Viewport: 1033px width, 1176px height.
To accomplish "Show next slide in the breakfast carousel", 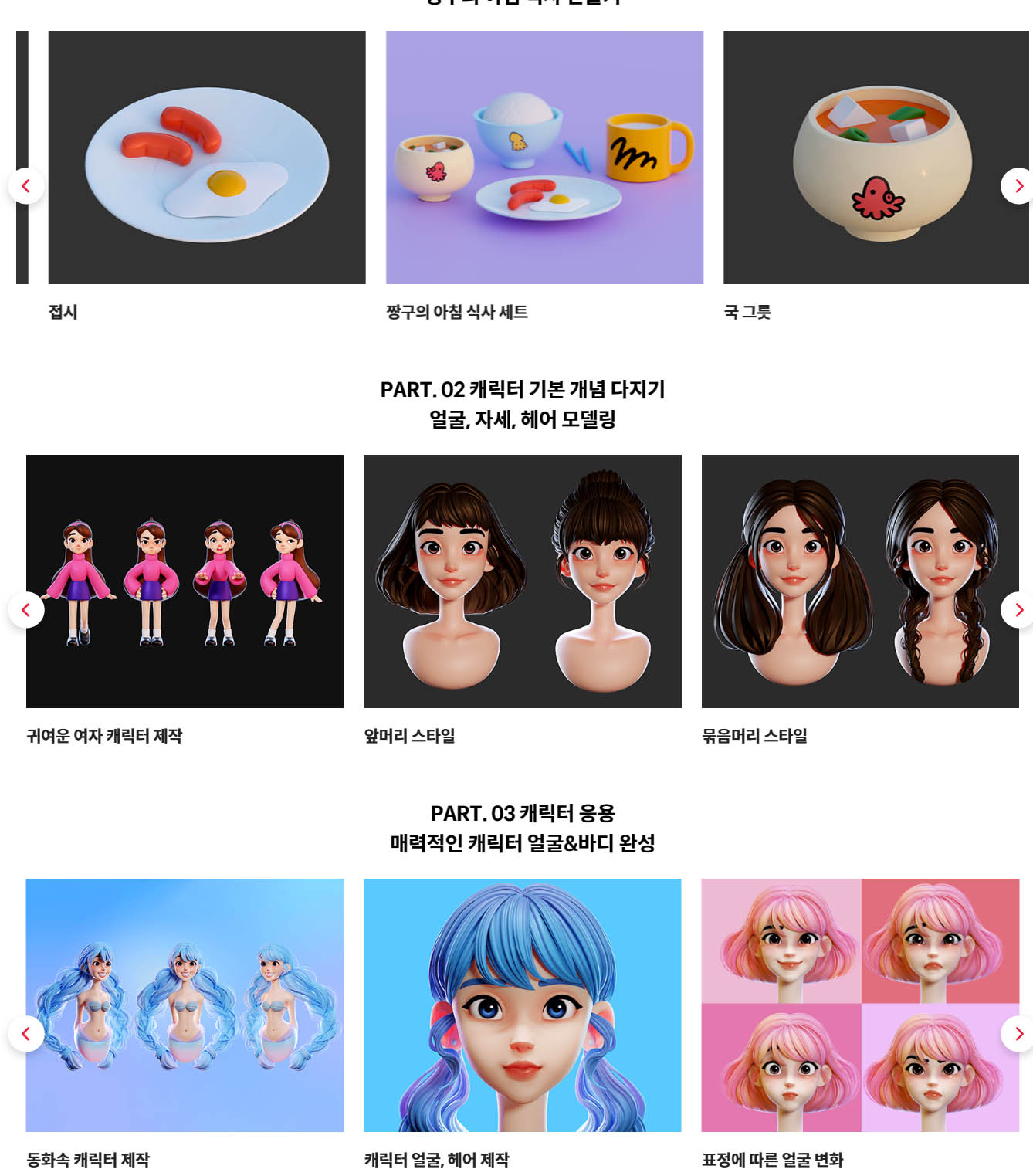I will pyautogui.click(x=1018, y=186).
